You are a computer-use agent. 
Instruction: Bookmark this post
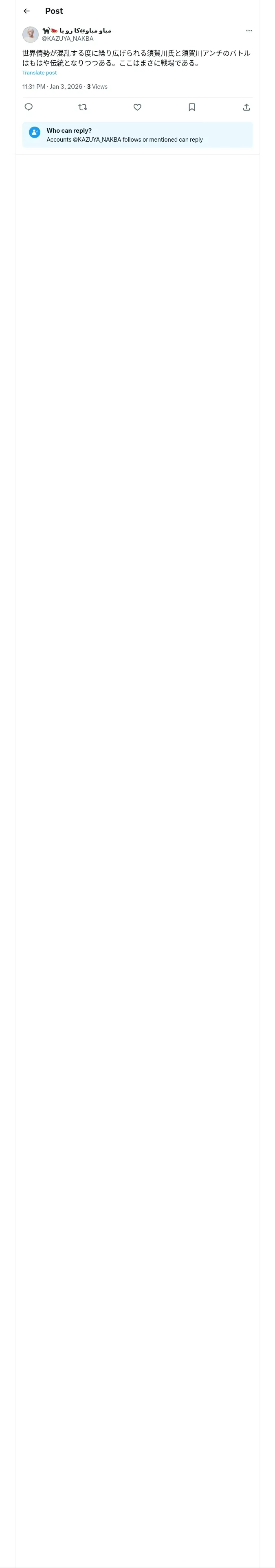tap(192, 107)
